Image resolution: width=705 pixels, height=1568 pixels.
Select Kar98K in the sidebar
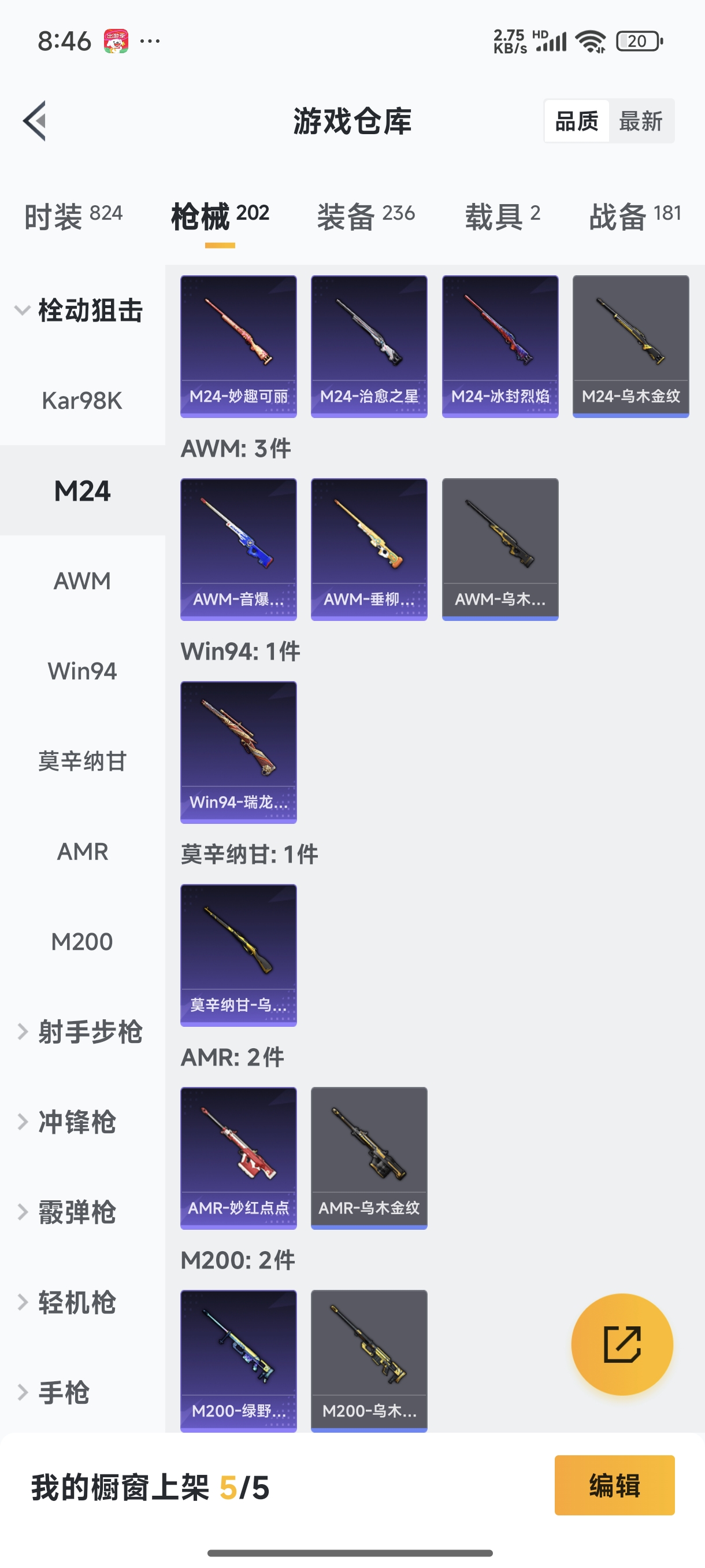pos(82,401)
